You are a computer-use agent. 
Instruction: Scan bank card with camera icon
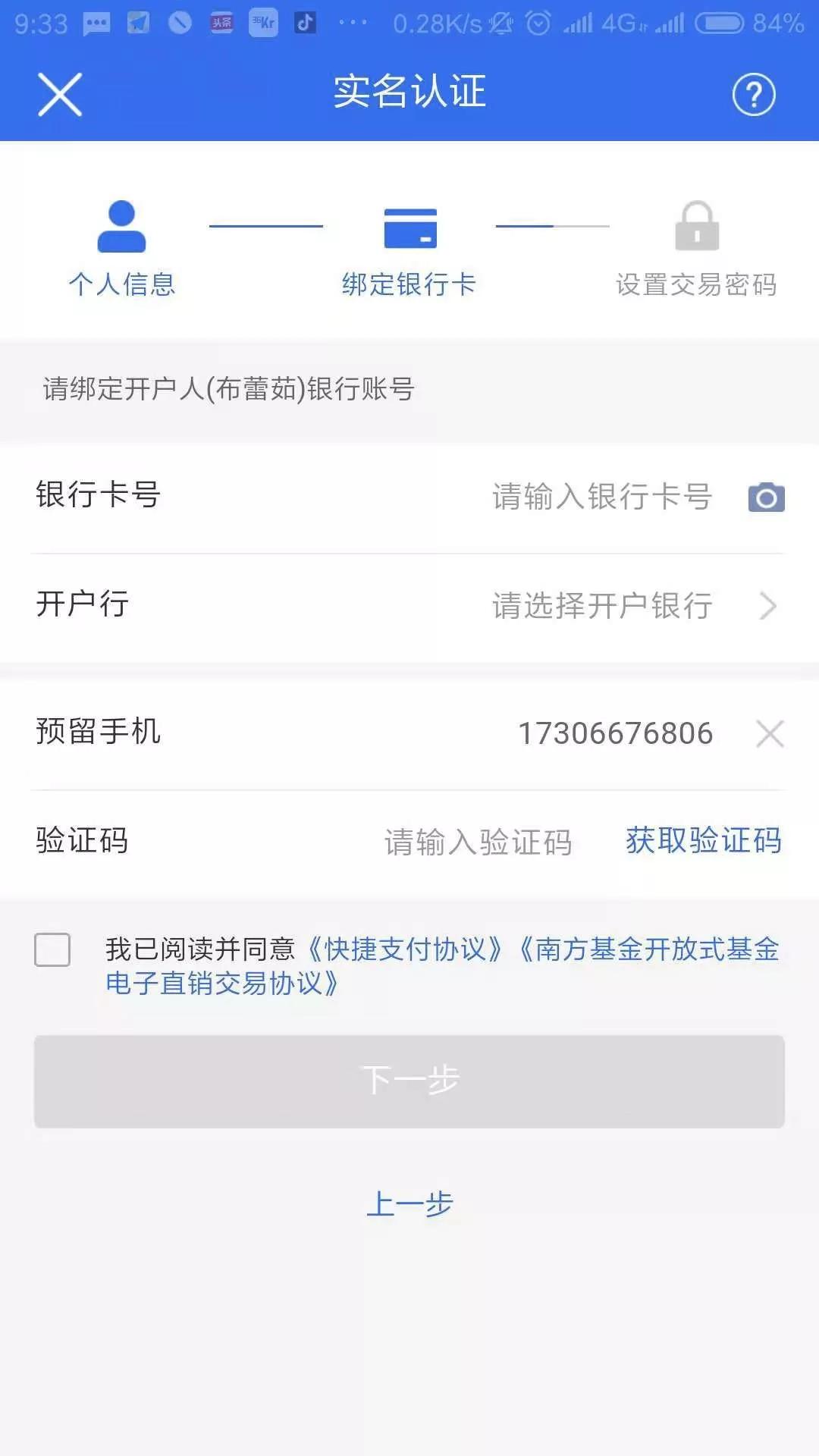pyautogui.click(x=766, y=497)
